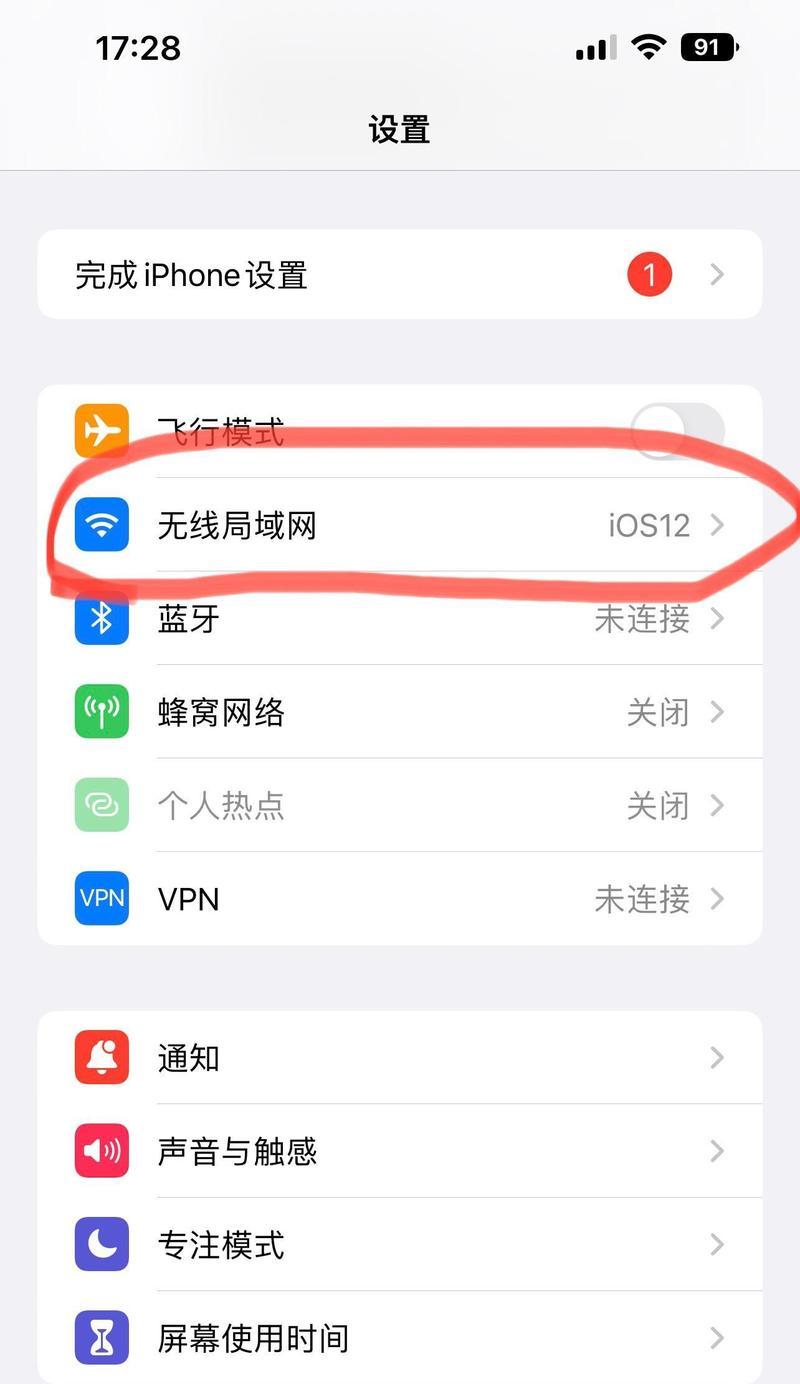This screenshot has width=800, height=1384.
Task: Open 声音与触感 settings
Action: pyautogui.click(x=400, y=1151)
